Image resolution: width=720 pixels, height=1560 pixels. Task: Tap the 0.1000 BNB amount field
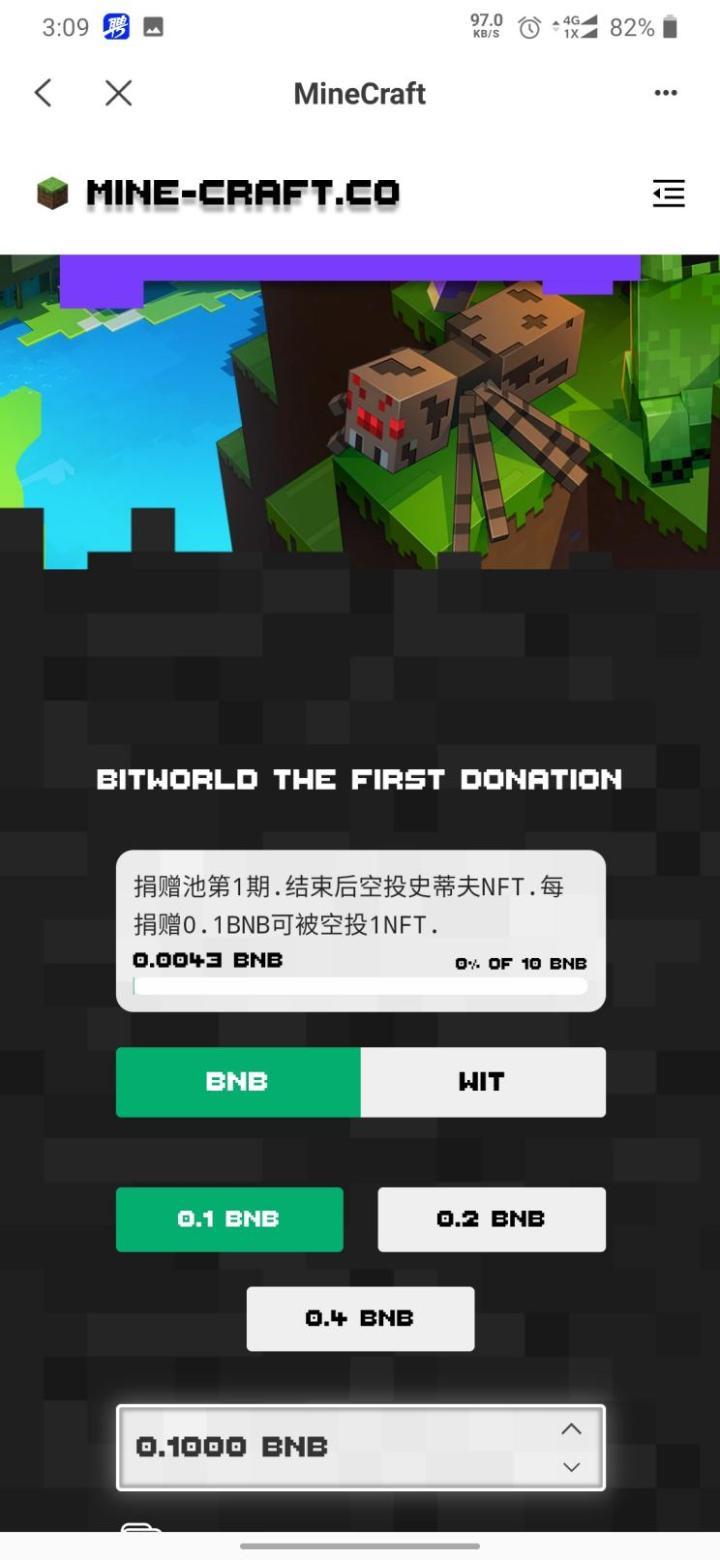(x=330, y=1447)
